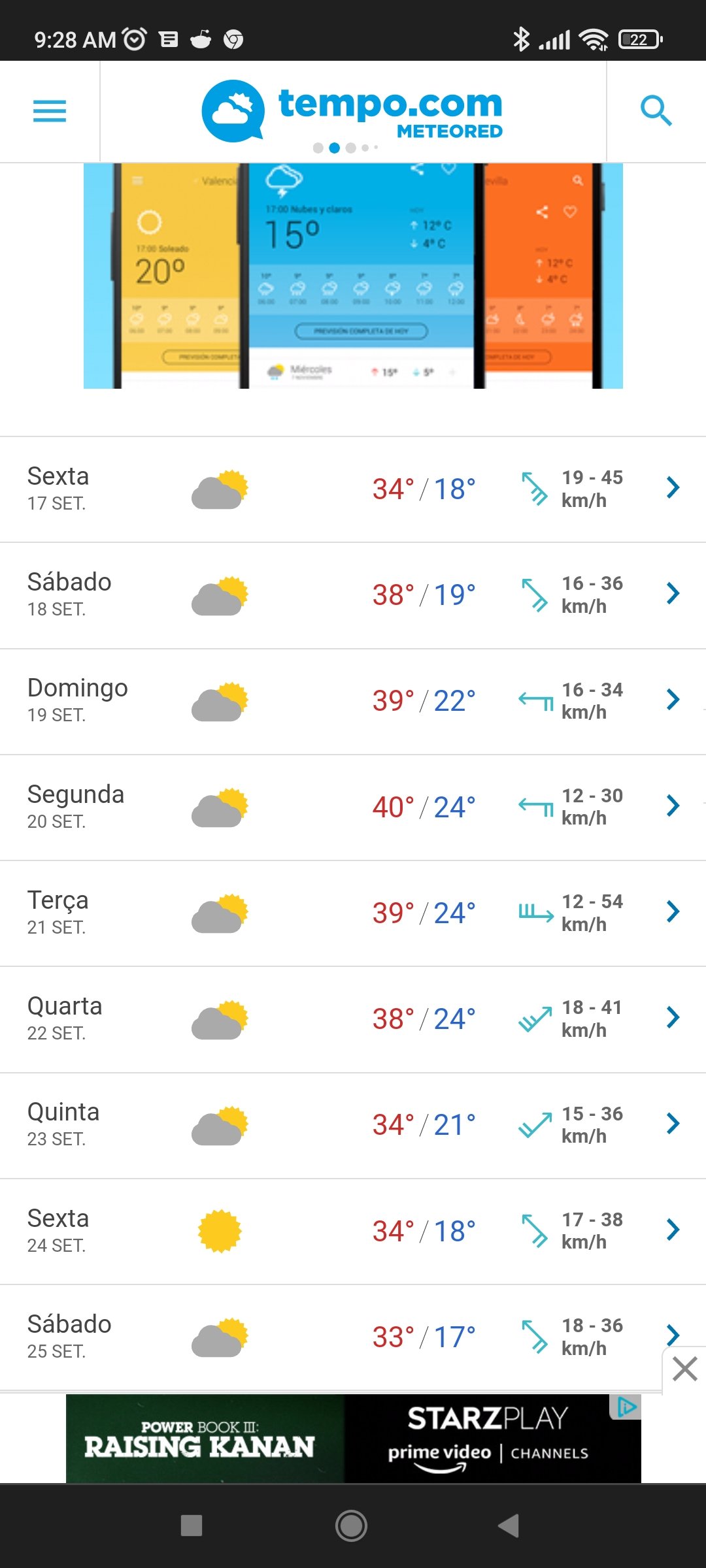
Task: Open the hamburger menu
Action: click(50, 111)
